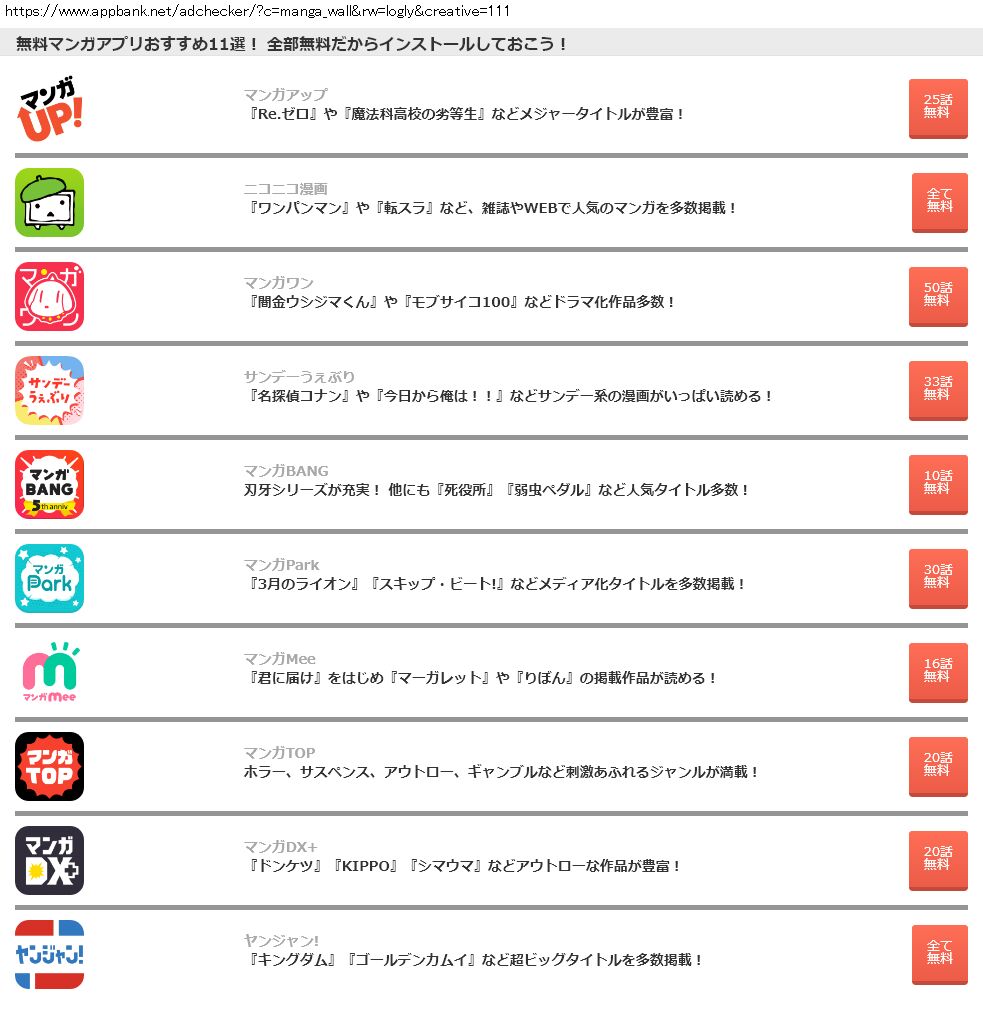The height and width of the screenshot is (1015, 983).
Task: Open the マンガBANG red app icon
Action: pyautogui.click(x=50, y=484)
